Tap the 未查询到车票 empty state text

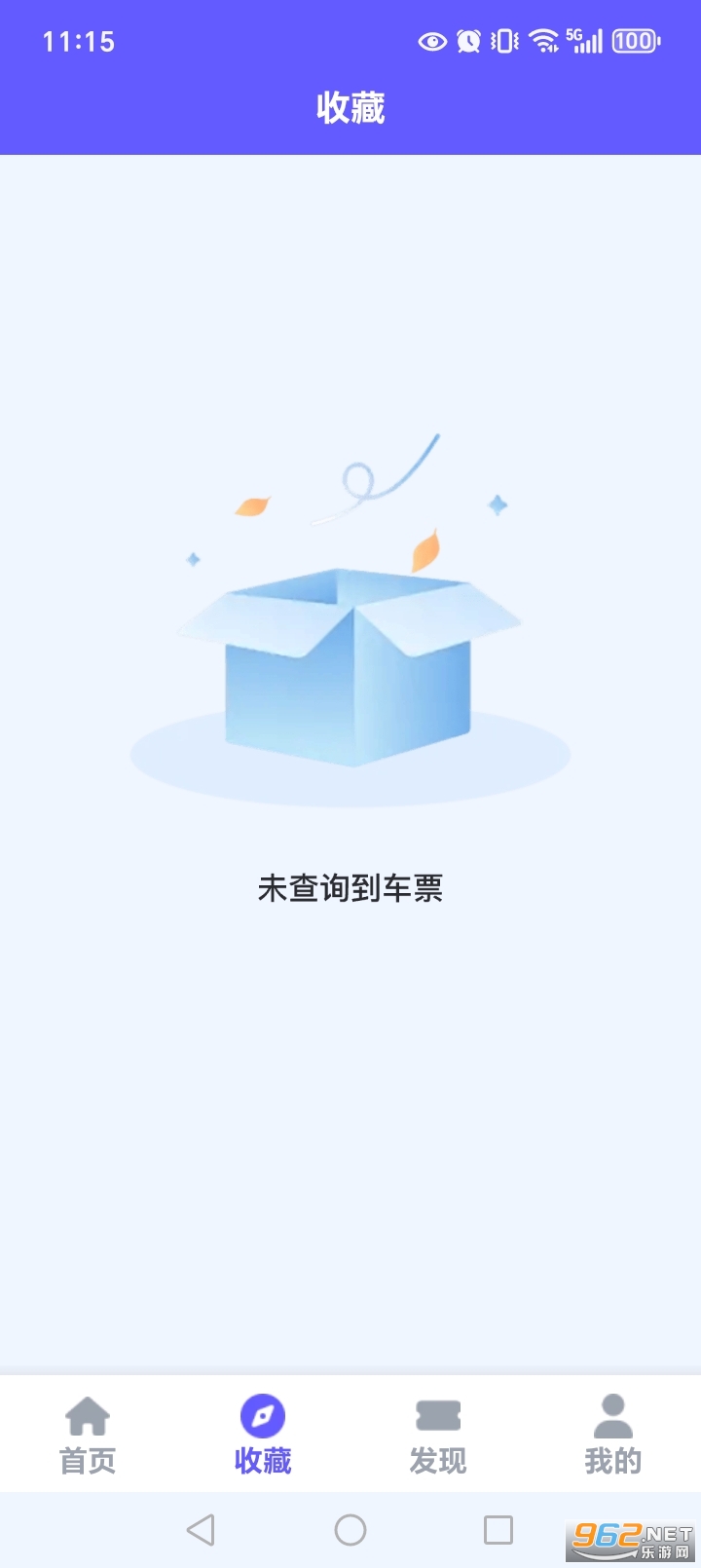tap(350, 888)
